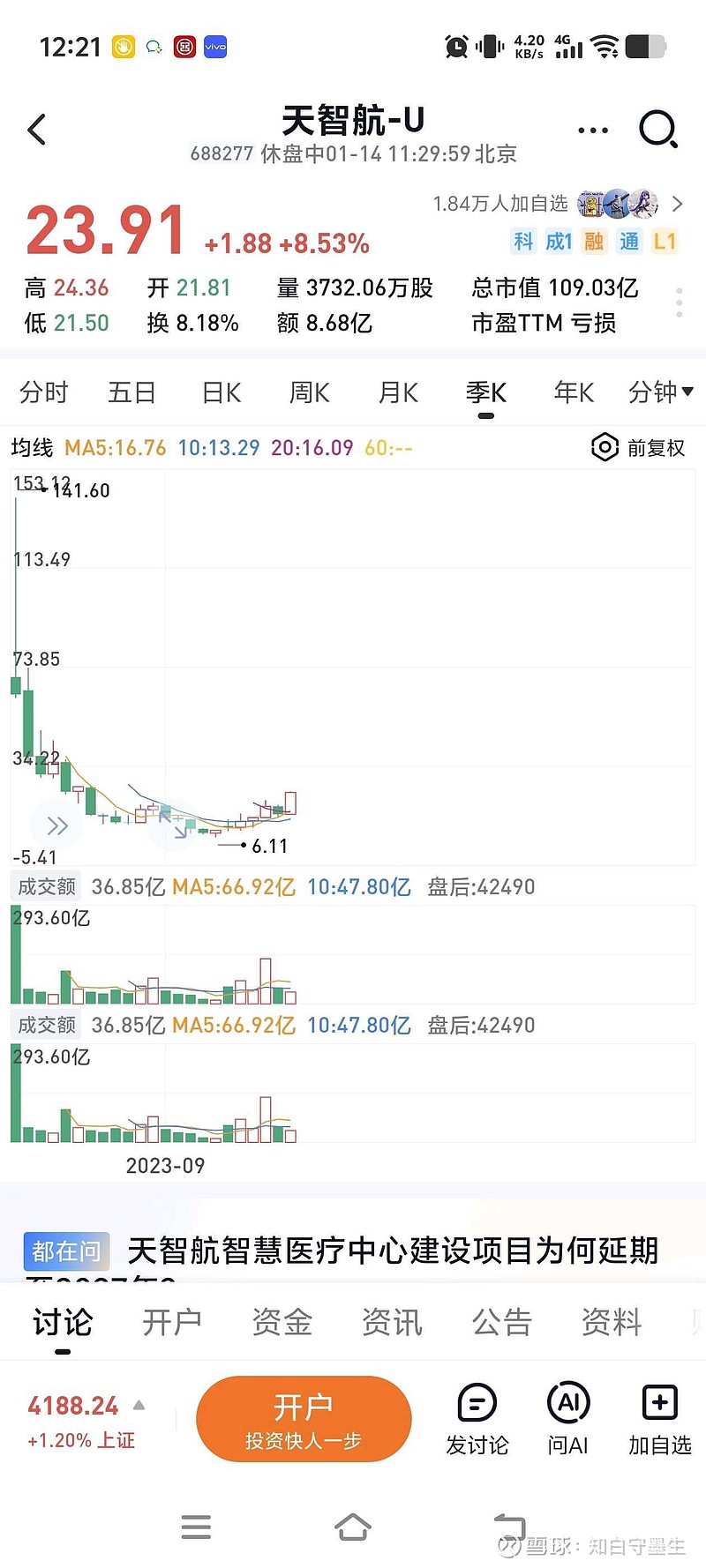Add stock to watchlist with 加自选

coord(659,1419)
